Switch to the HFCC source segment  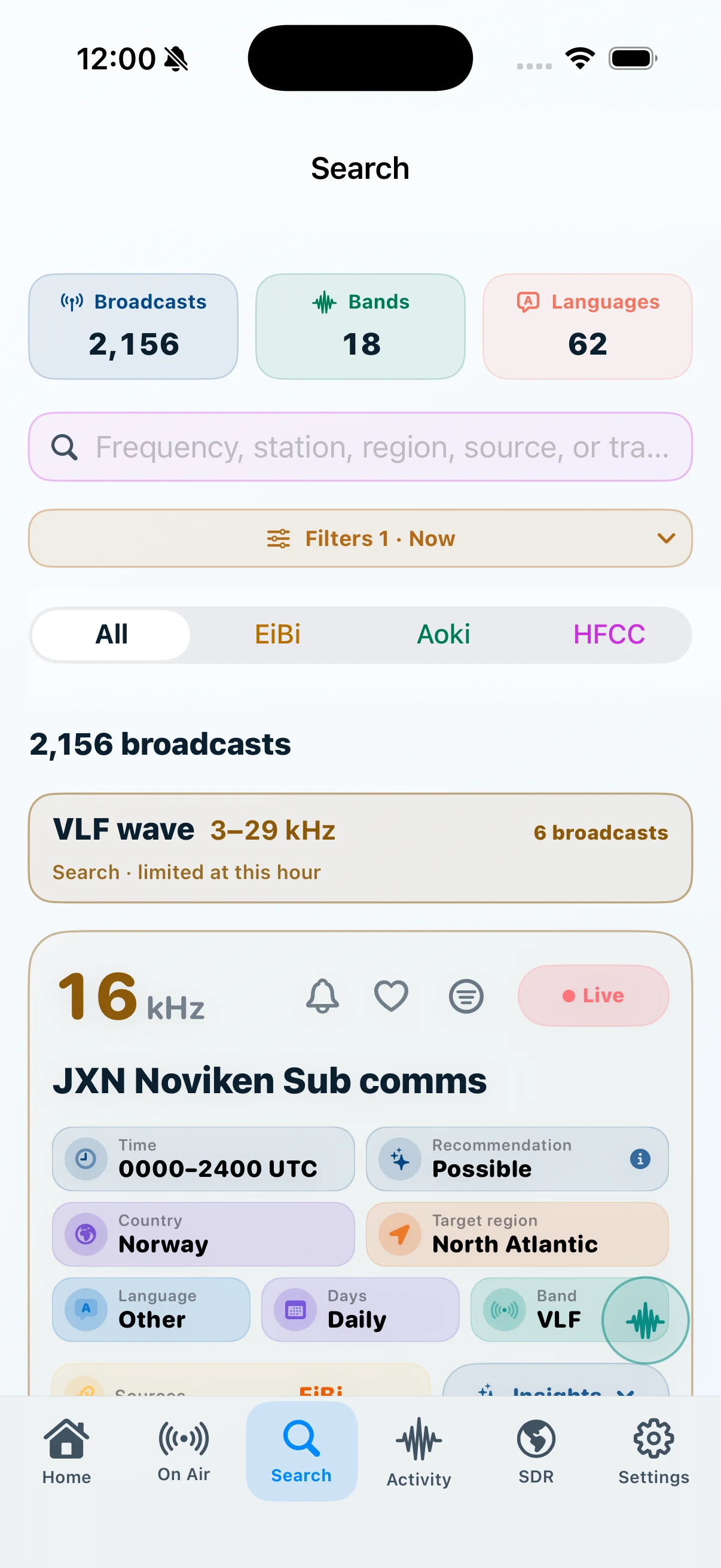pos(609,635)
